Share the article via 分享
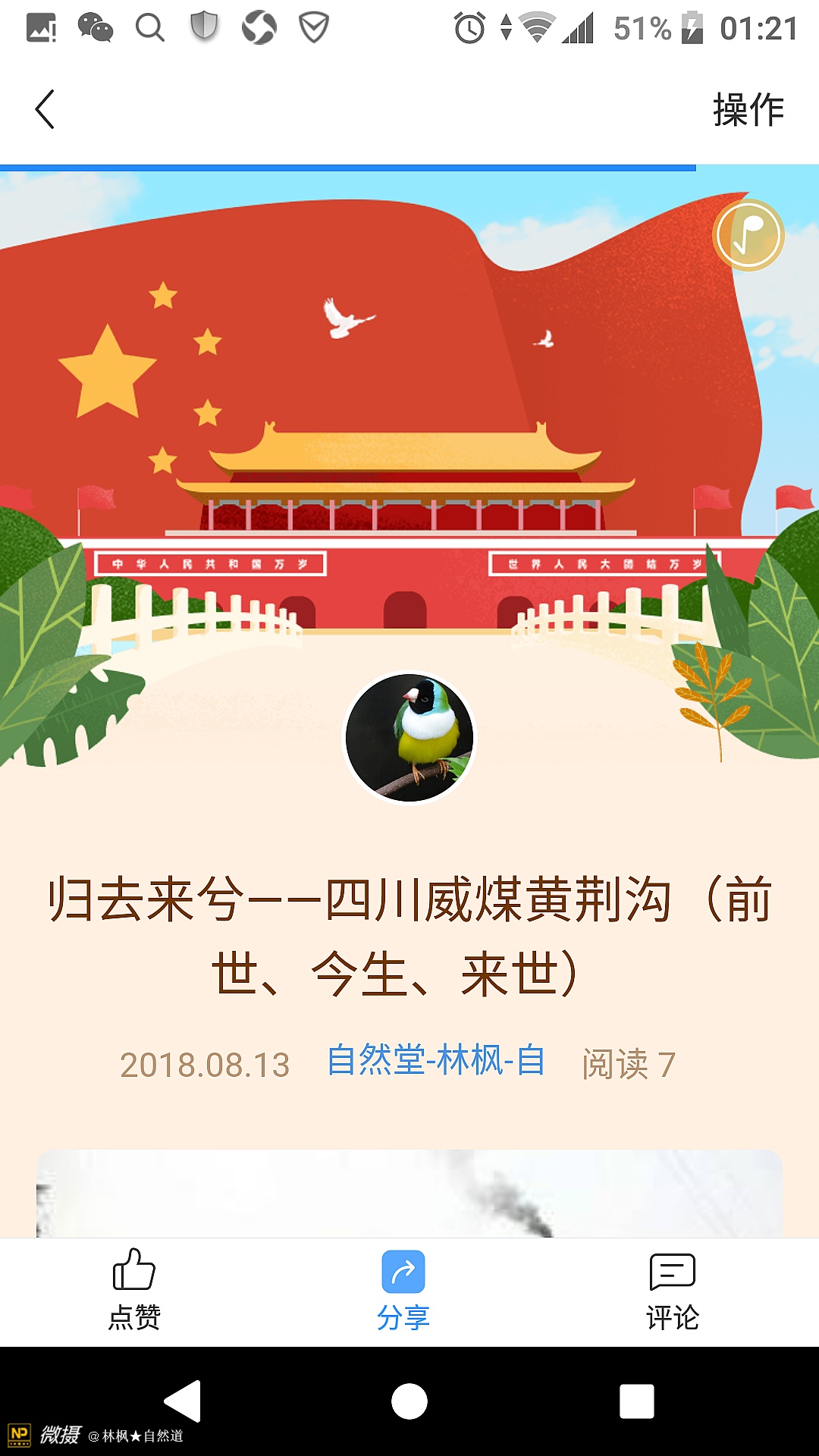The image size is (819, 1456). click(x=403, y=1291)
